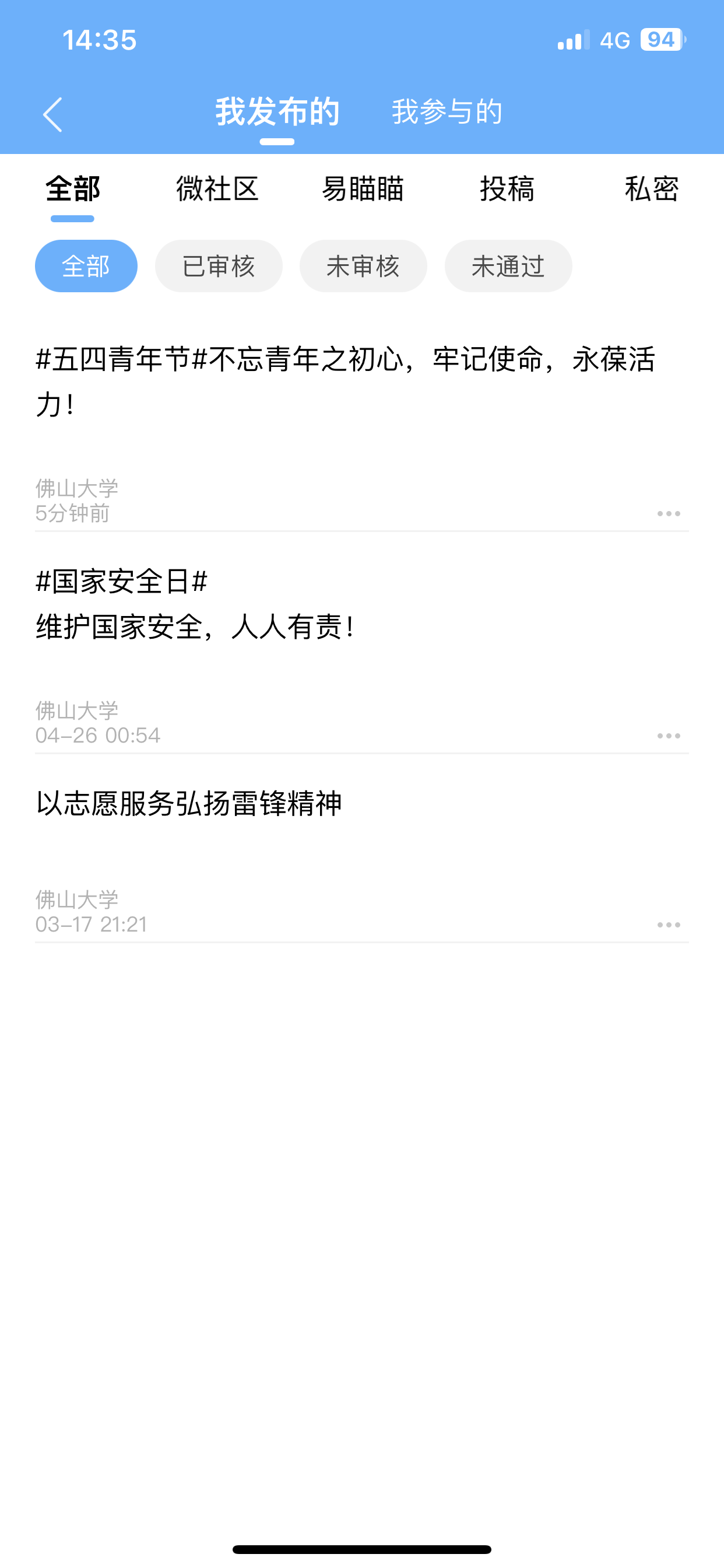Filter posts by 已审核
The image size is (724, 1568).
click(219, 266)
